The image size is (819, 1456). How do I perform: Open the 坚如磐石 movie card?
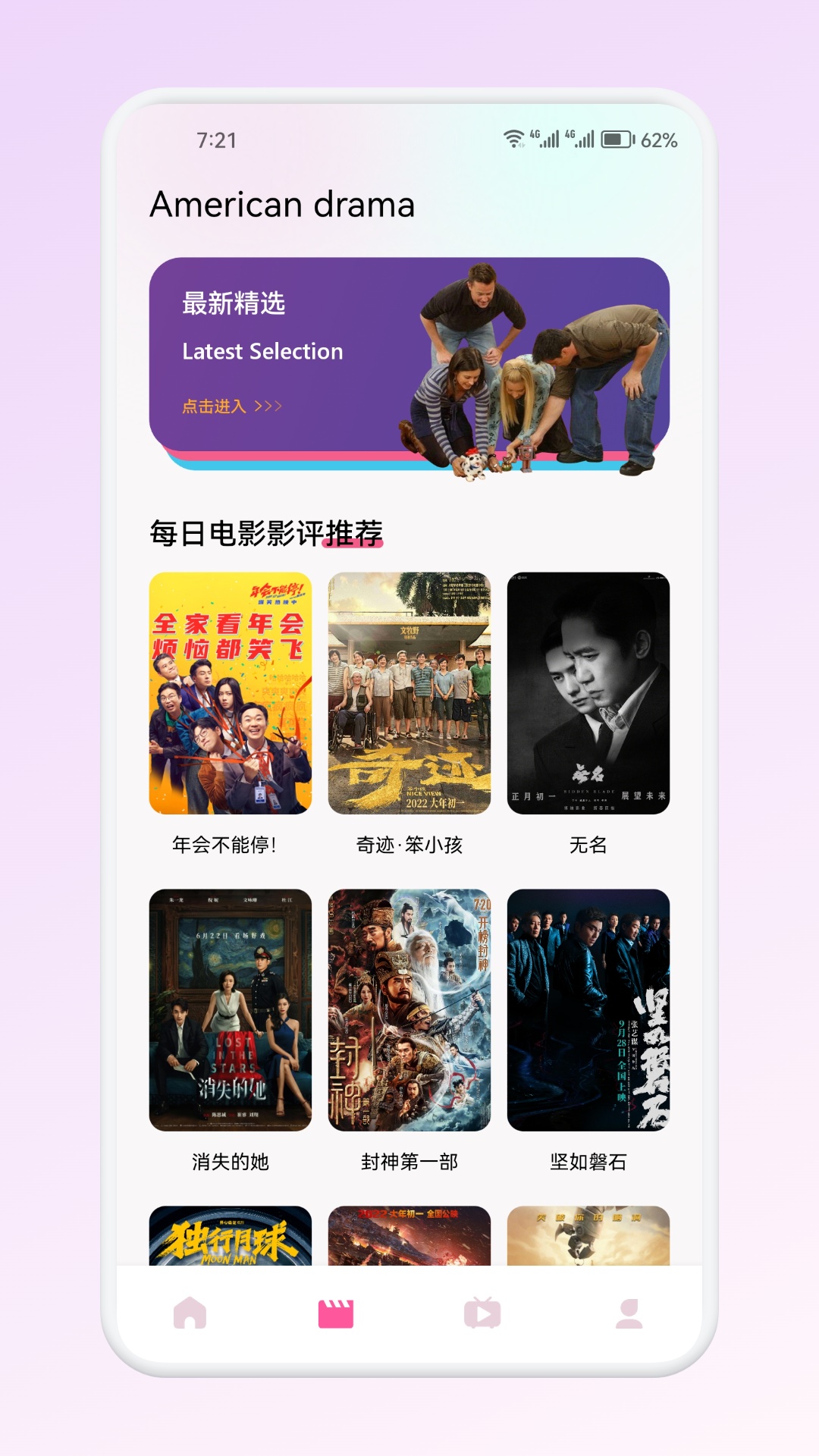click(x=588, y=1010)
